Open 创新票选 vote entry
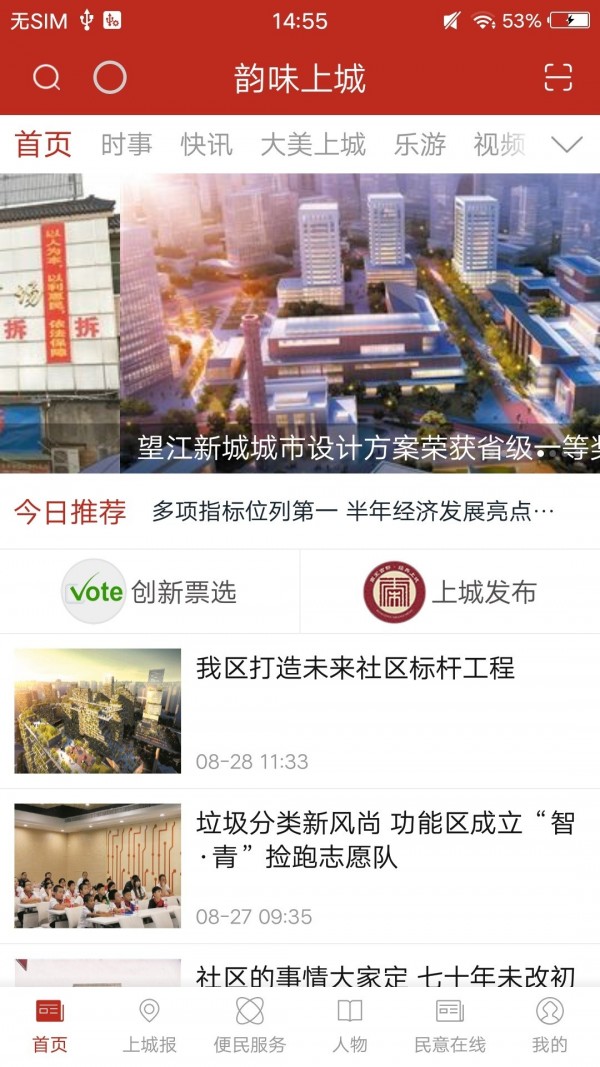The image size is (600, 1067). (150, 591)
